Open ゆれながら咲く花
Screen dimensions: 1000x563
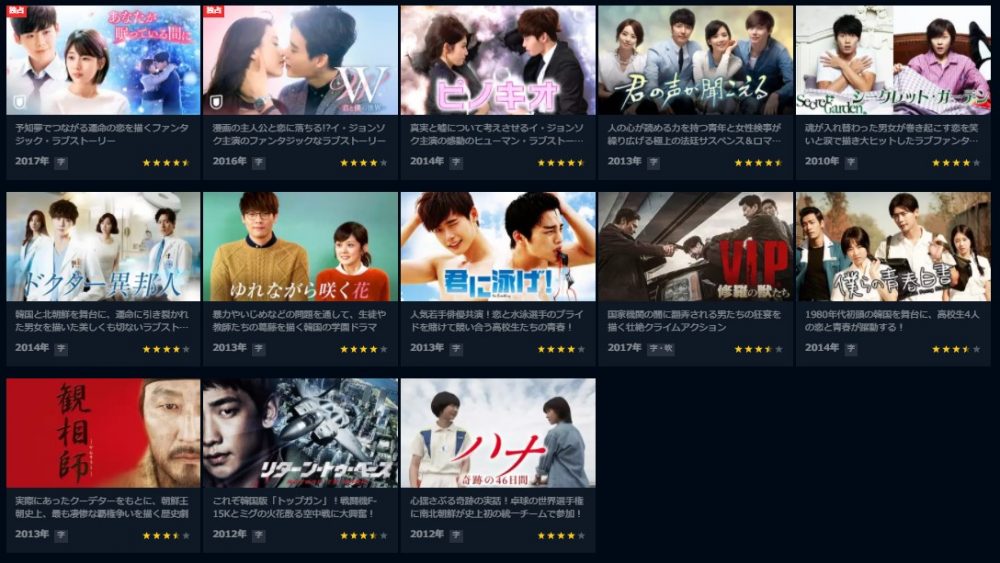click(x=300, y=246)
